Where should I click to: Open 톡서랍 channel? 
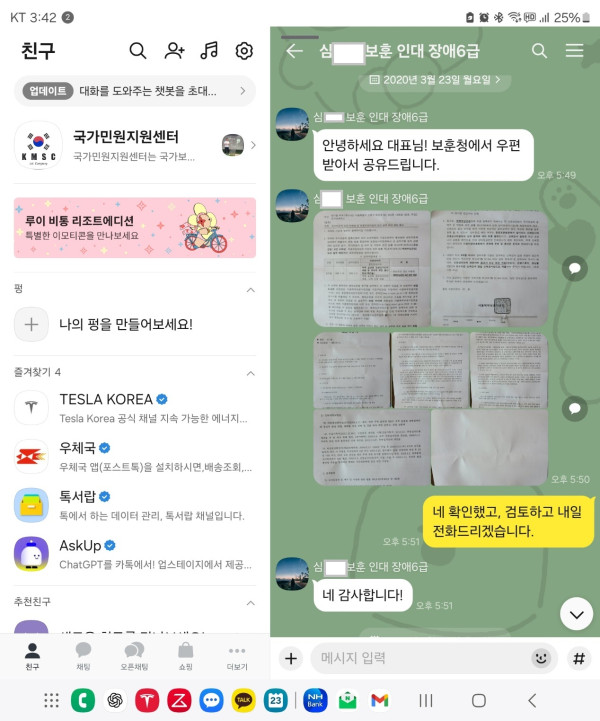[135, 504]
